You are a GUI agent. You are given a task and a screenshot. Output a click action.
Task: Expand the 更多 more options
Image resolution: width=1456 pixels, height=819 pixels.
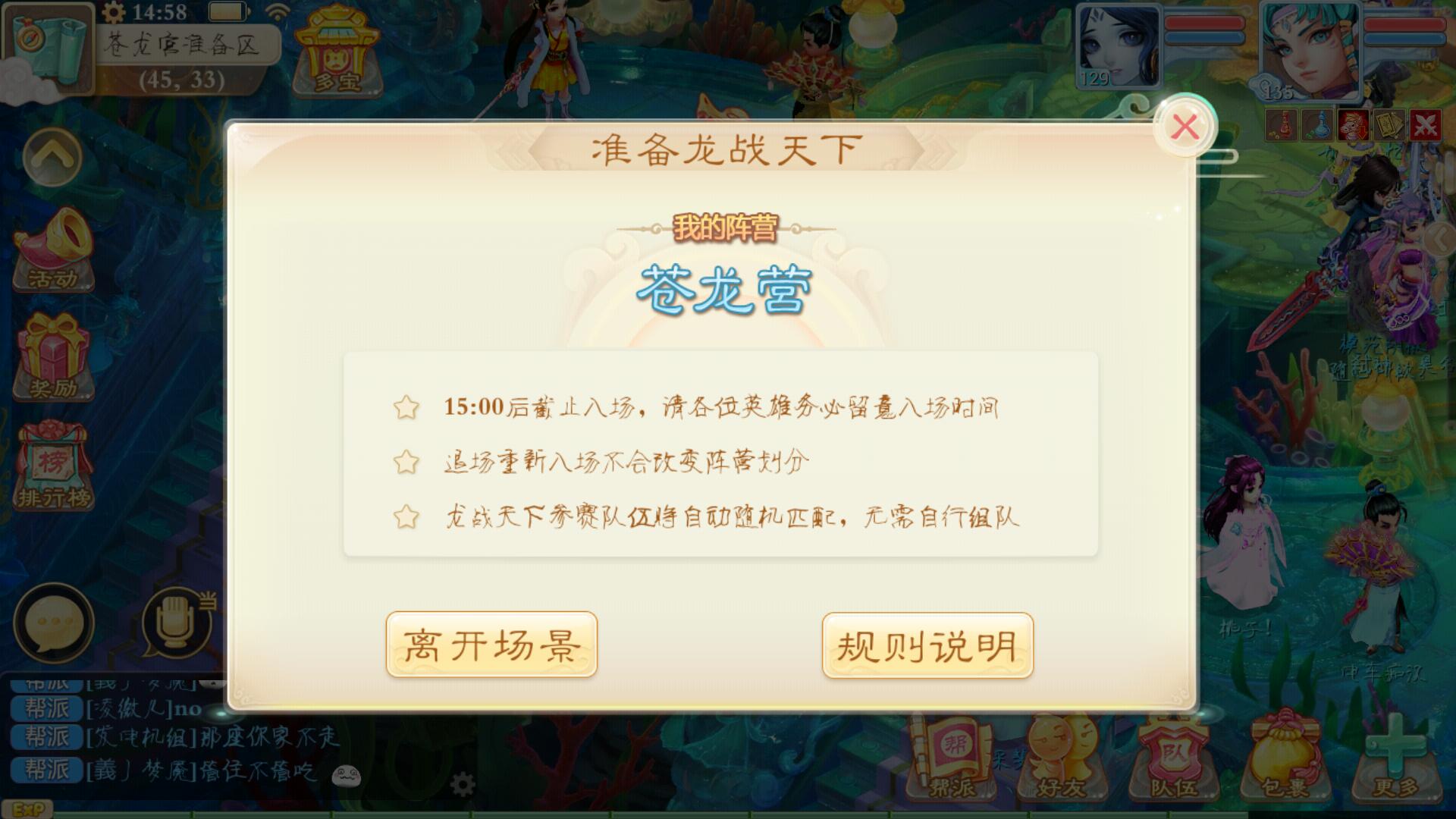1396,758
